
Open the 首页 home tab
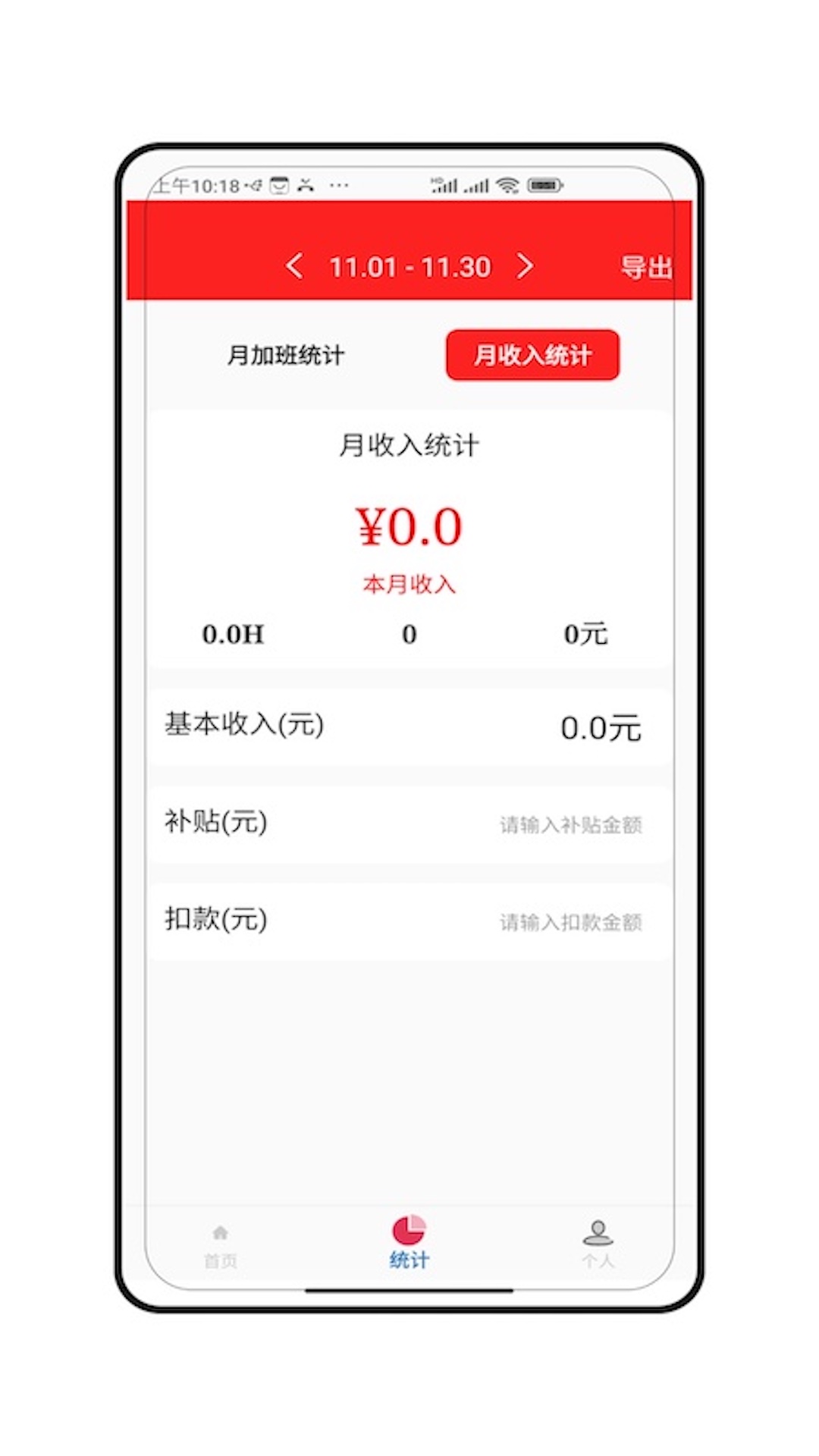point(220,1246)
